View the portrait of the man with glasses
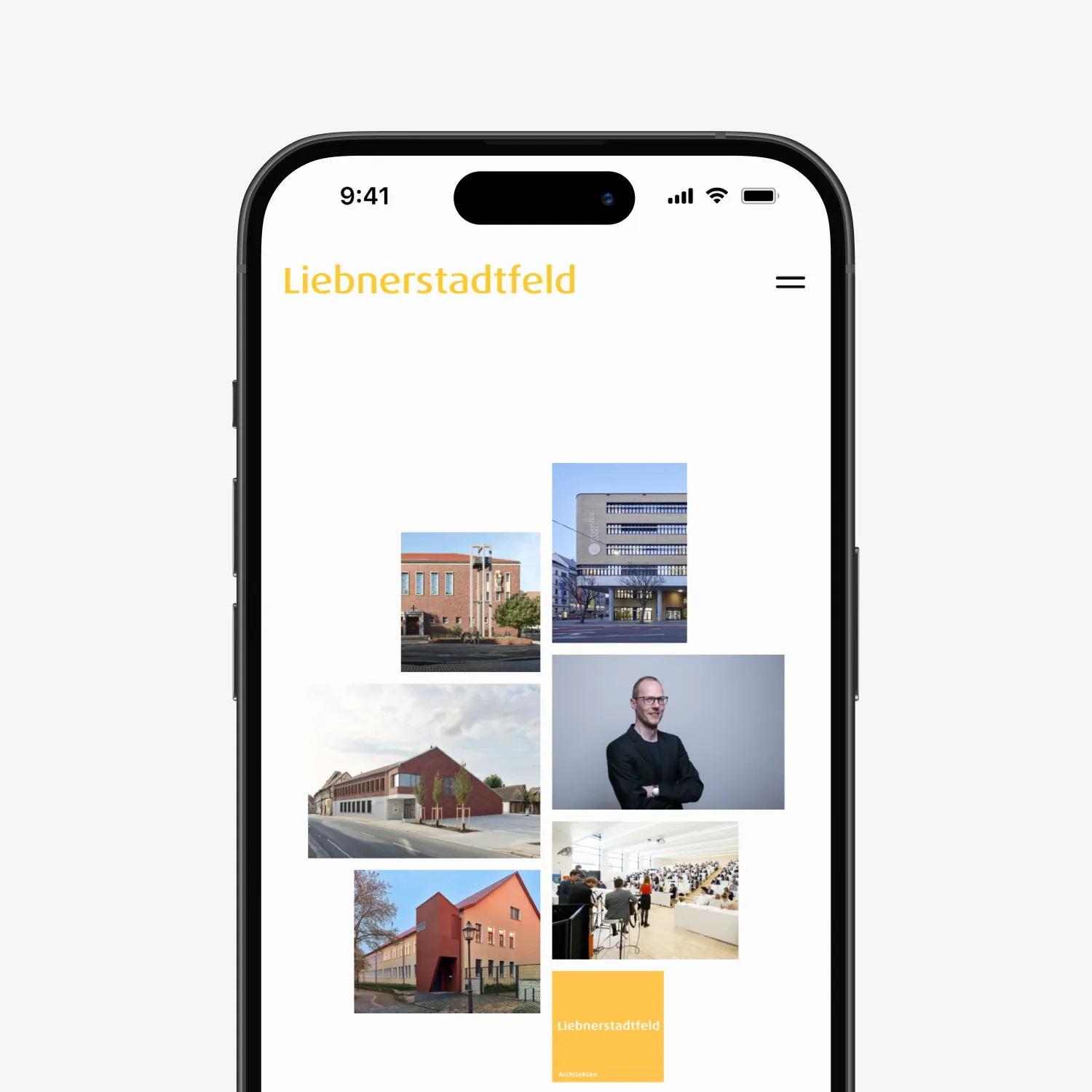1092x1092 pixels. pos(668,732)
